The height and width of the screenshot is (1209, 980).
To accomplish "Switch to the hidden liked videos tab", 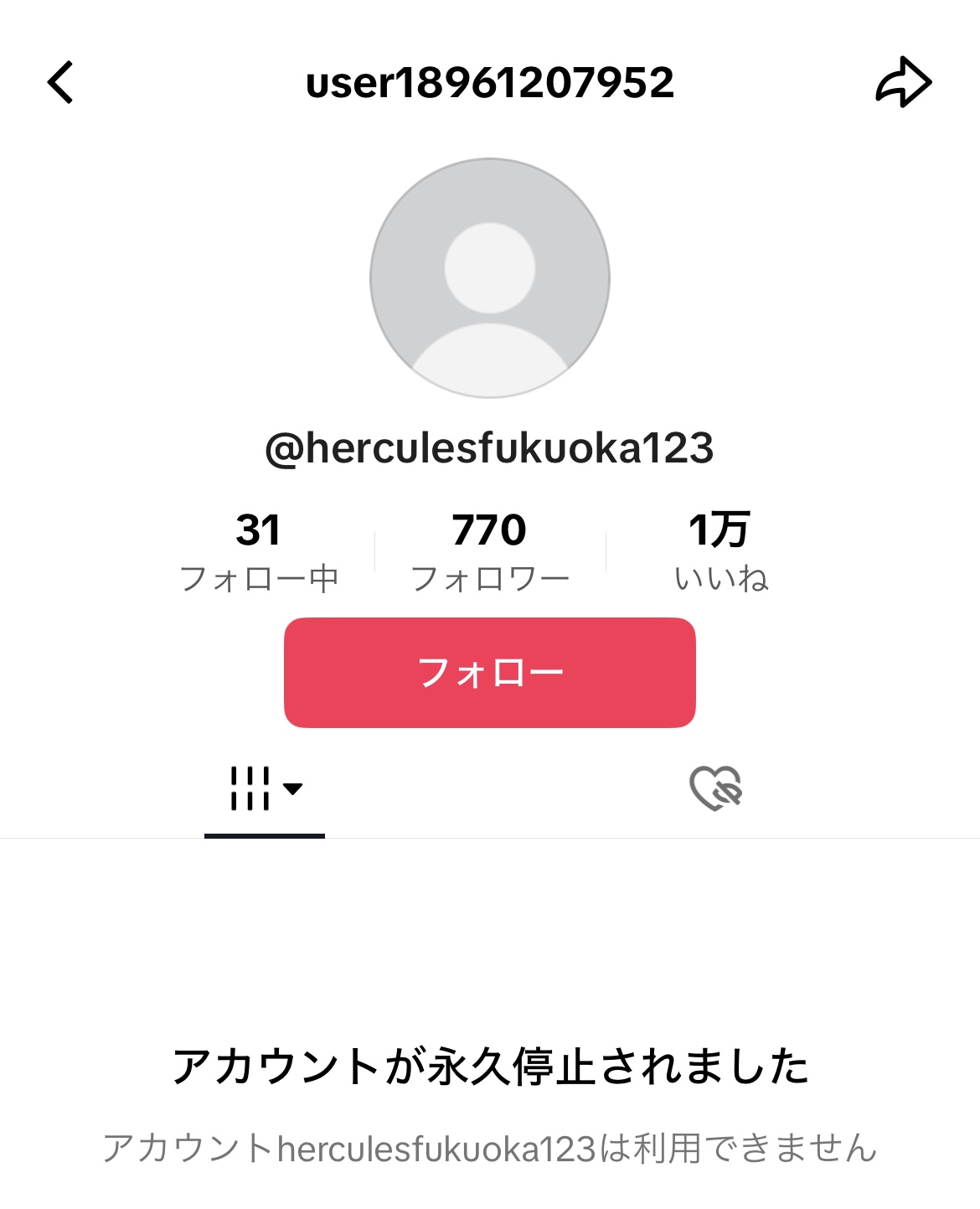I will pos(716,789).
